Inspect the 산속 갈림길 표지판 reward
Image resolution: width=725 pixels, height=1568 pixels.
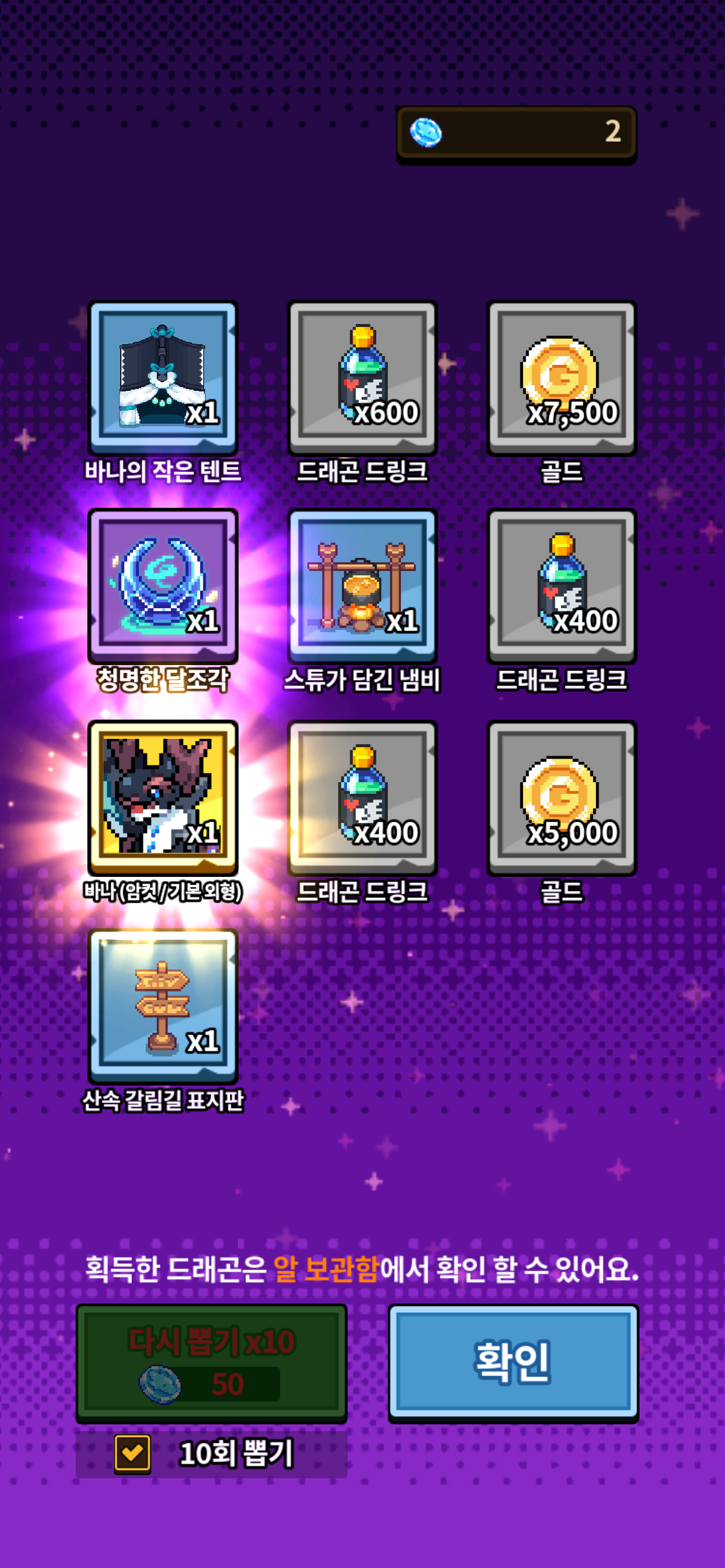click(163, 1006)
